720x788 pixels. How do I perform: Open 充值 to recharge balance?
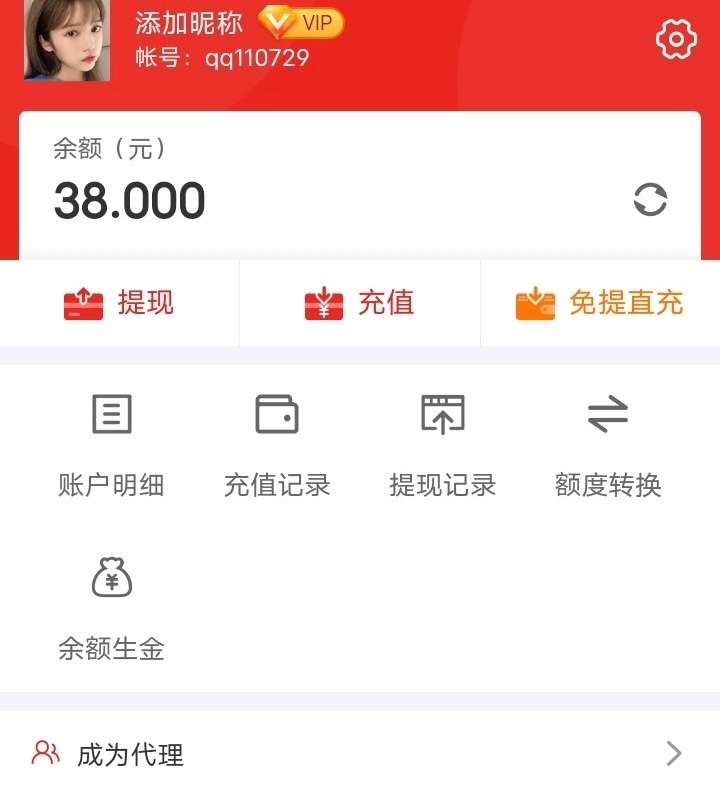click(359, 303)
